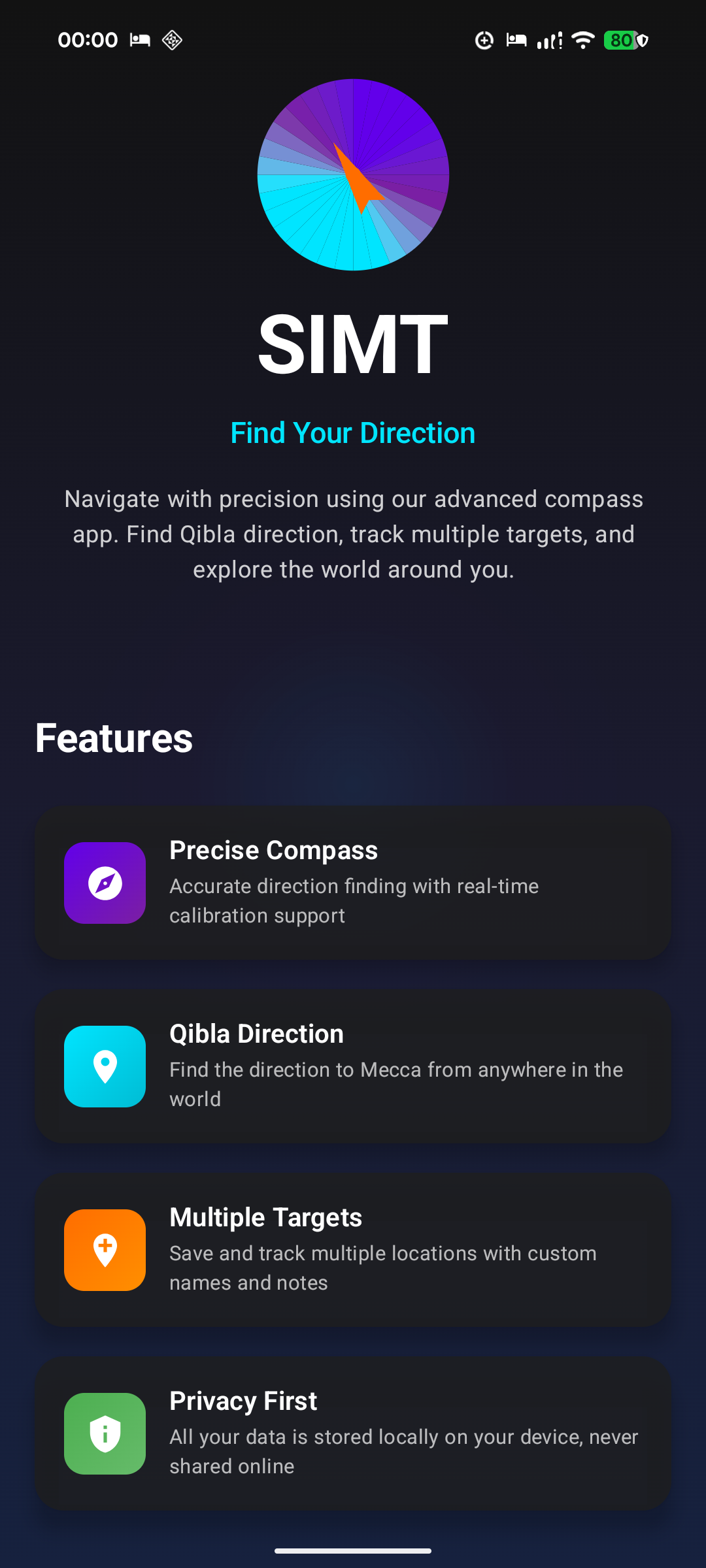Tap the Privacy First feature card
The height and width of the screenshot is (1568, 706).
pos(353,1433)
